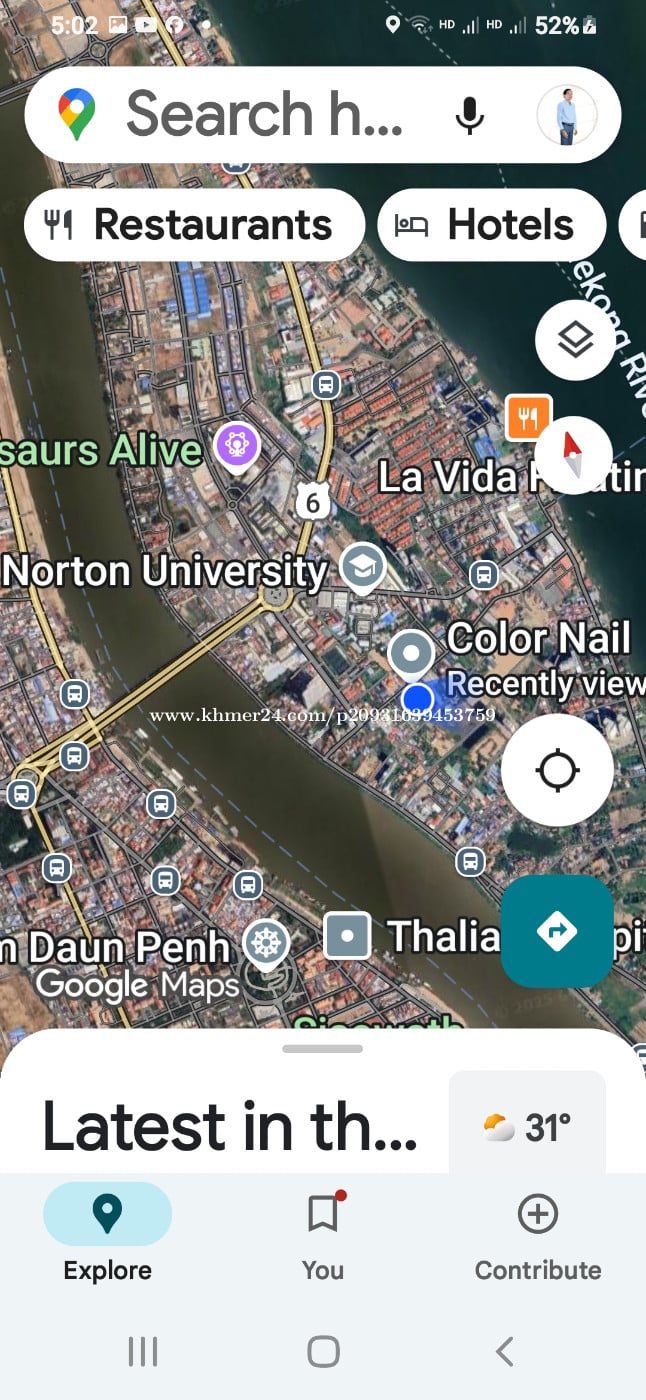Filter the map by Restaurants
Screen dimensions: 646x1400
(194, 225)
